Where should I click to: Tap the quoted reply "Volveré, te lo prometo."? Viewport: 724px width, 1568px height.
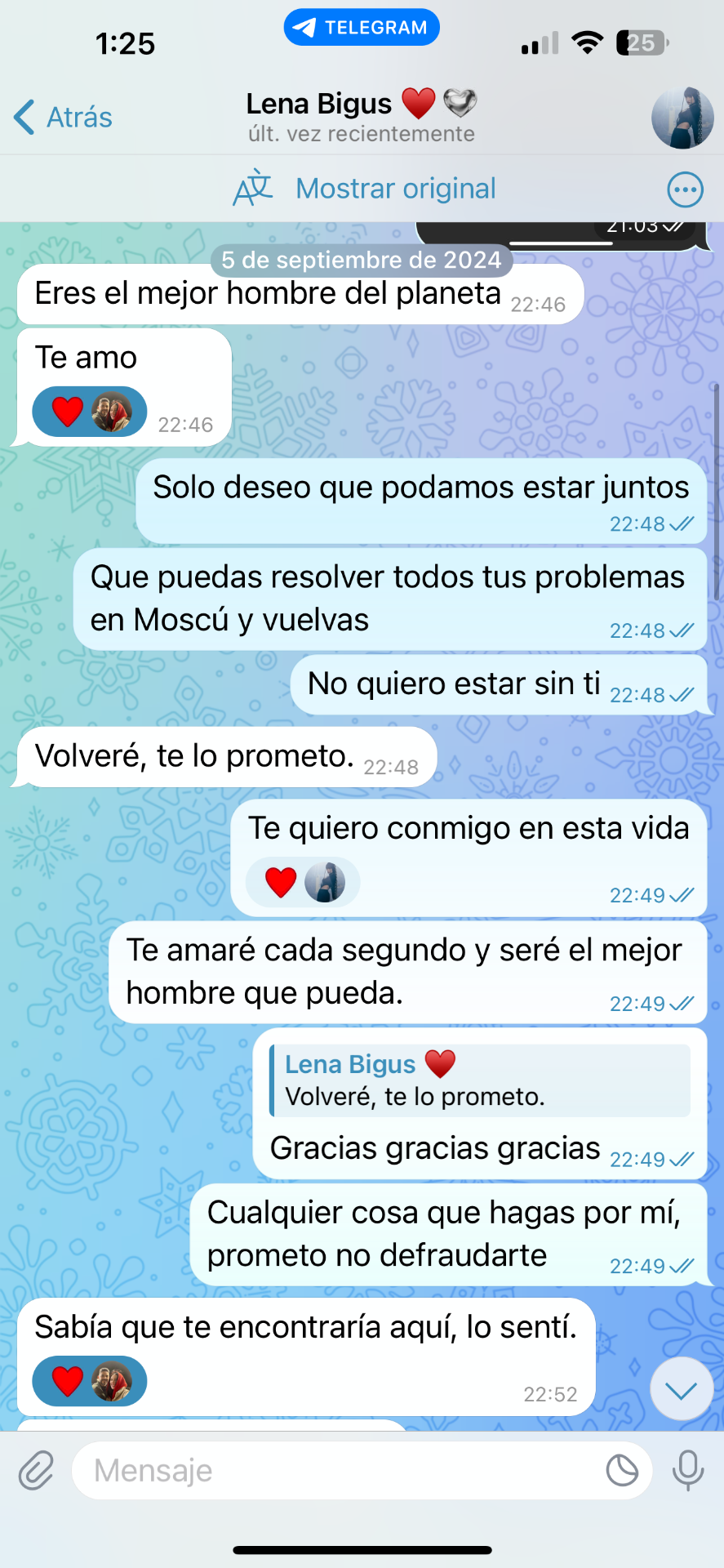click(x=480, y=1081)
